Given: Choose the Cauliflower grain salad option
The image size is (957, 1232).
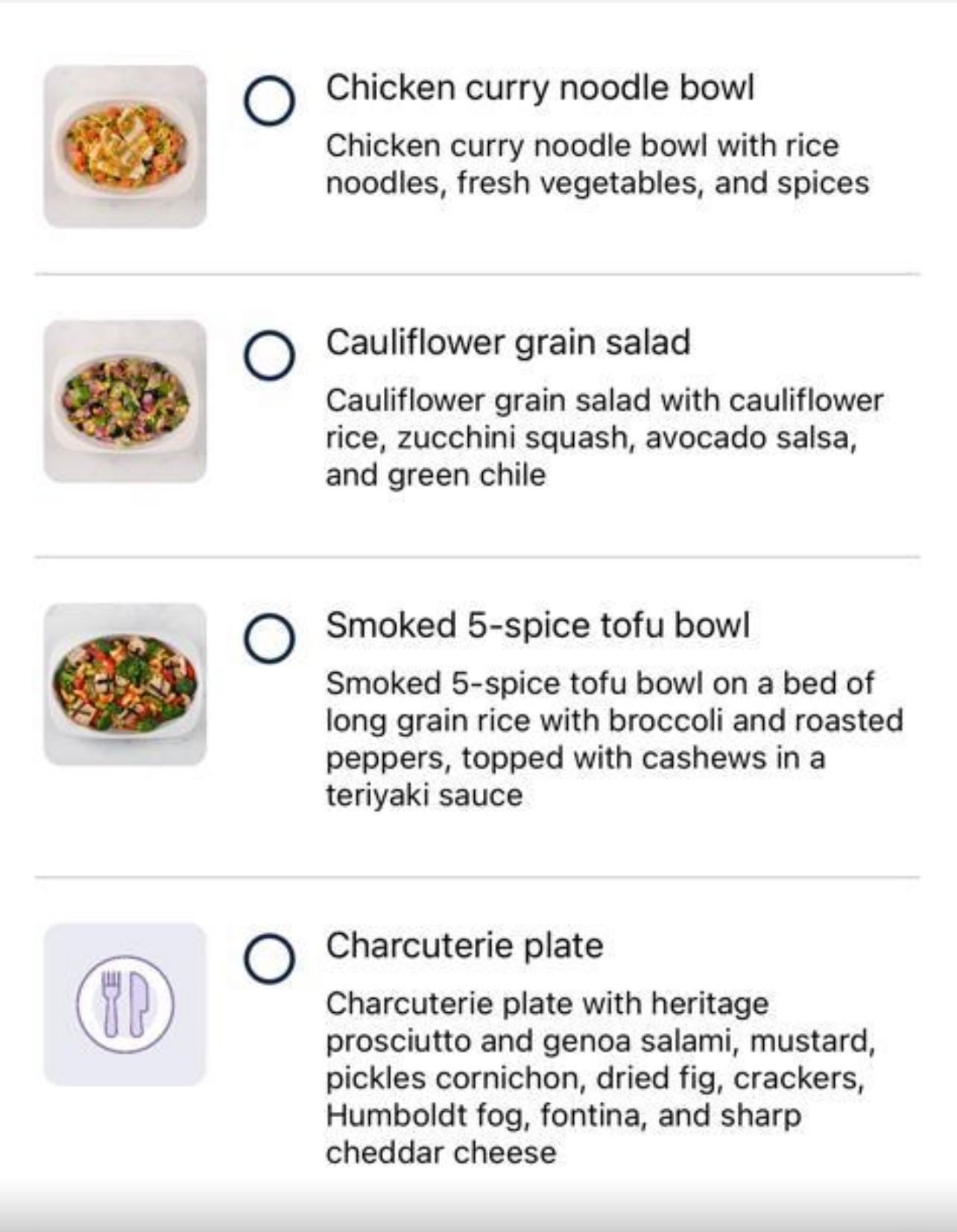Looking at the screenshot, I should coord(269,356).
